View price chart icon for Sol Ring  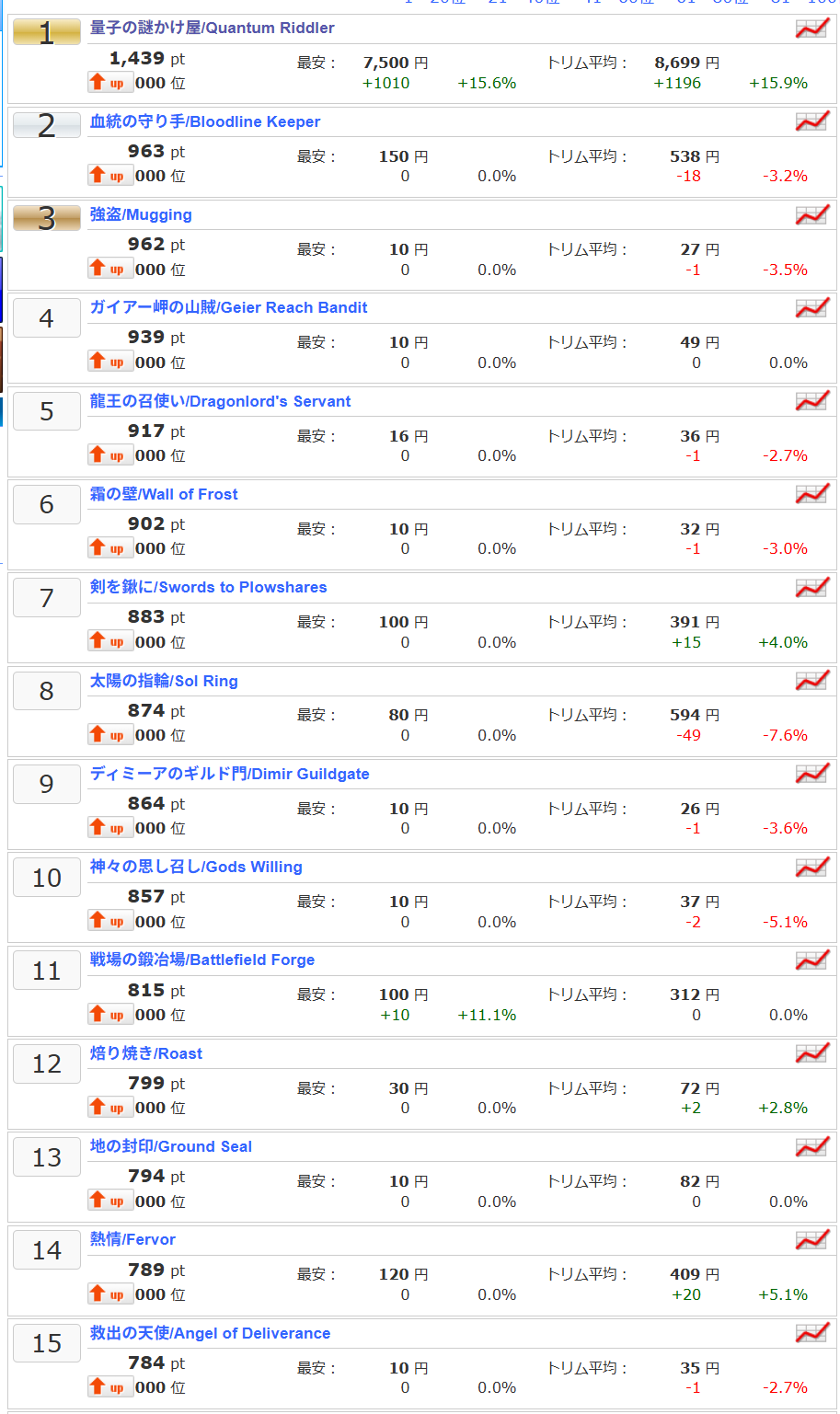point(811,681)
